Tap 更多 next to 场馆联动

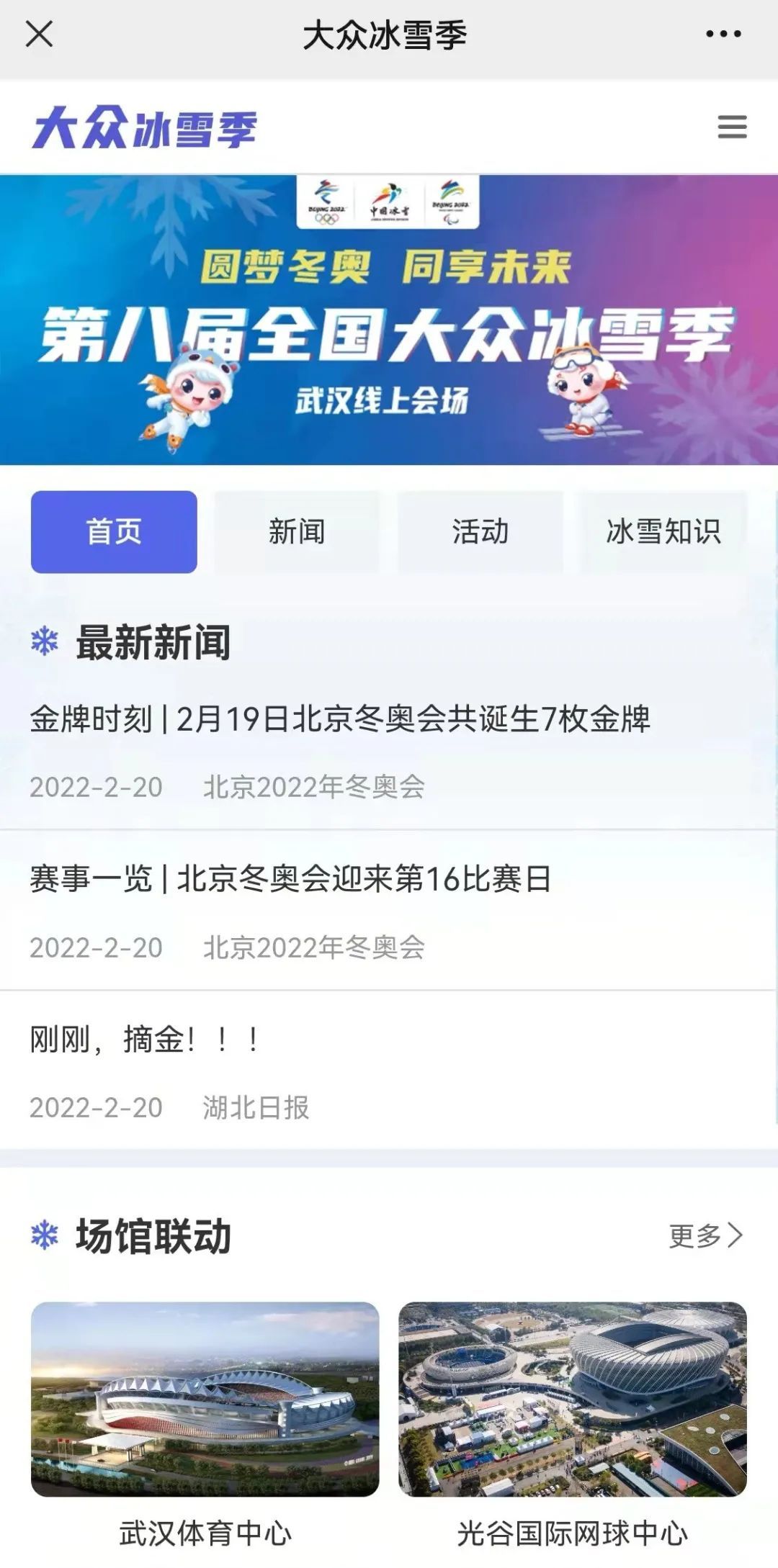tap(705, 1235)
